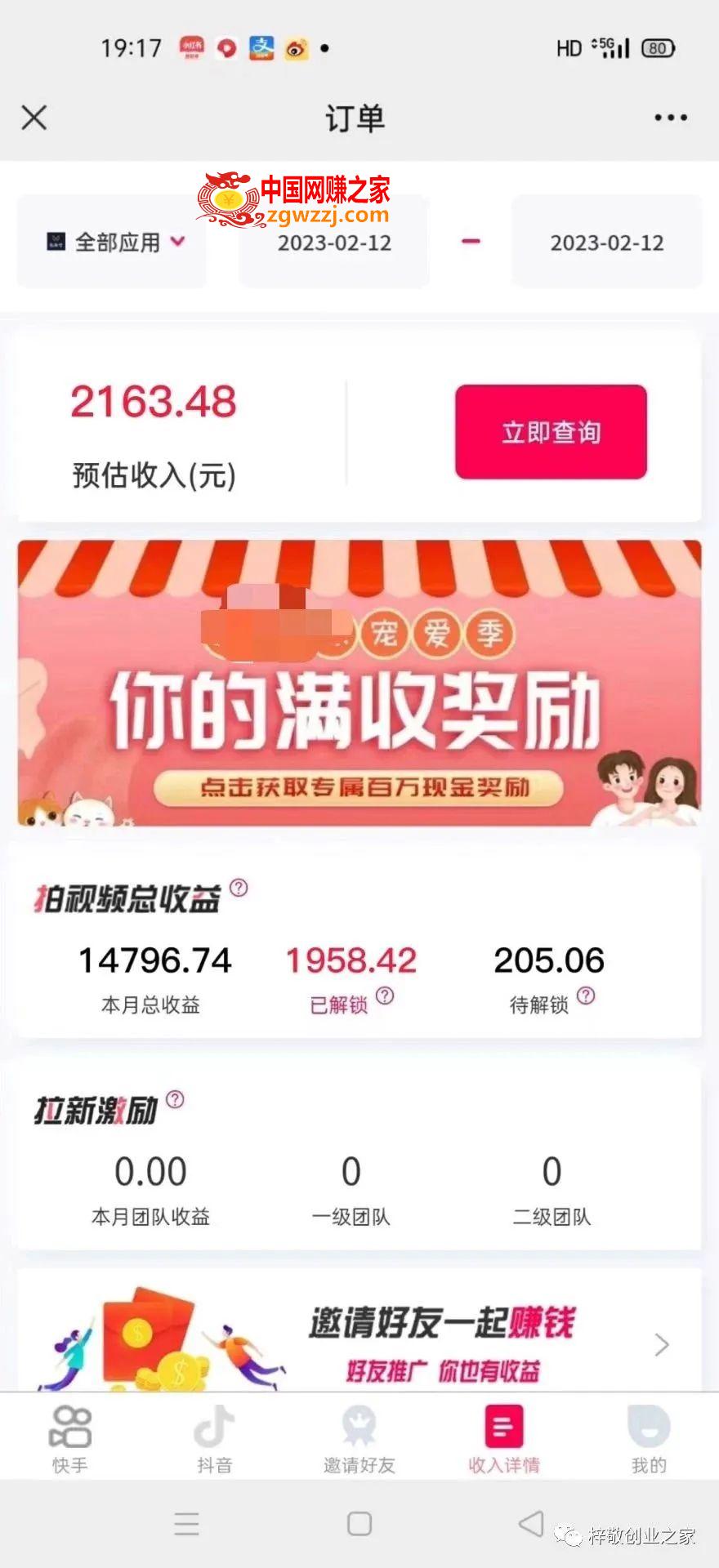Go to the 邀请好友 tab
Image resolution: width=719 pixels, height=1568 pixels.
[359, 1440]
